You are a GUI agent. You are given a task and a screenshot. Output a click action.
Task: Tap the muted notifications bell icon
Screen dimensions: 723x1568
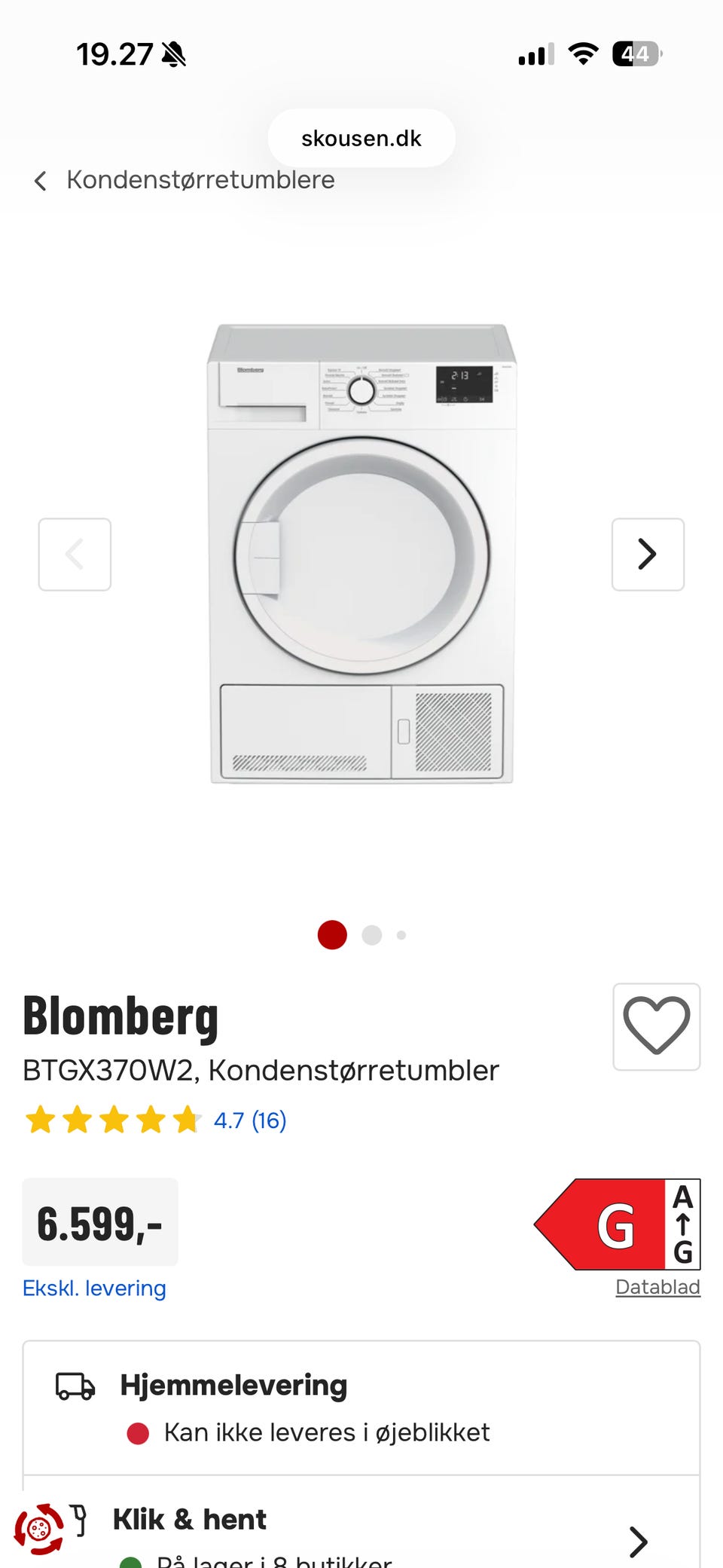(172, 54)
